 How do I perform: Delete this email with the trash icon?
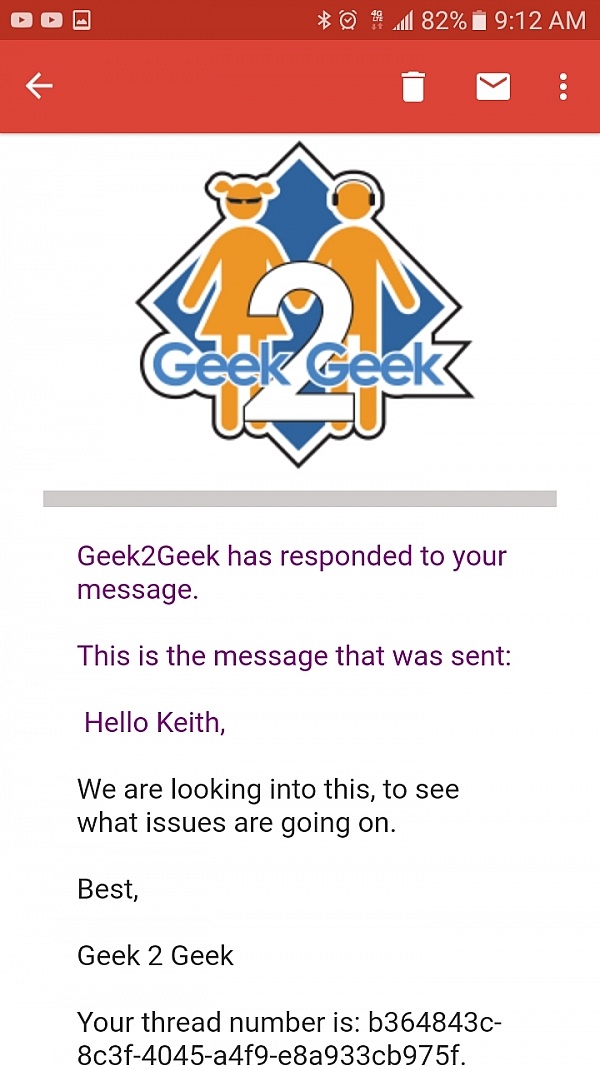point(413,87)
